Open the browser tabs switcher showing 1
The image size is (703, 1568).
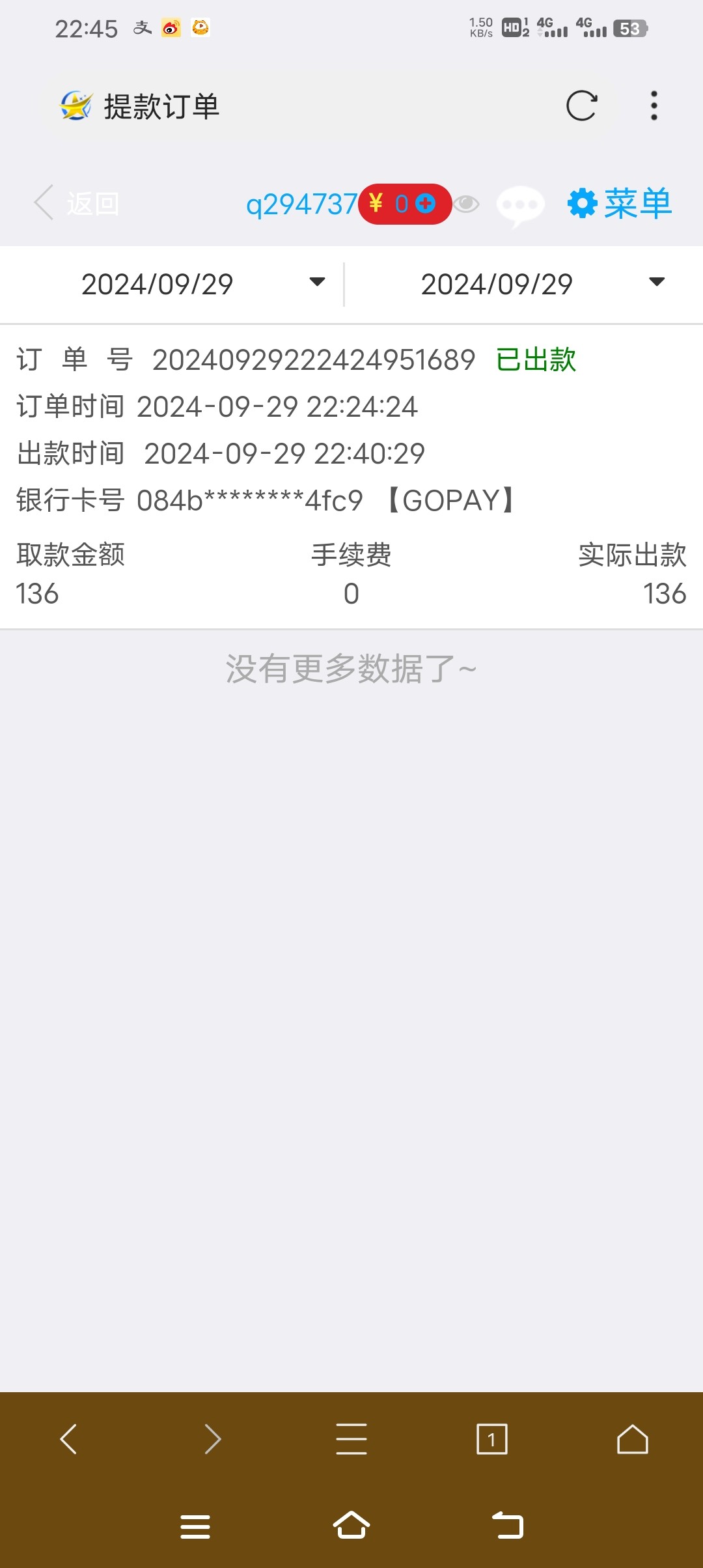click(x=492, y=1439)
